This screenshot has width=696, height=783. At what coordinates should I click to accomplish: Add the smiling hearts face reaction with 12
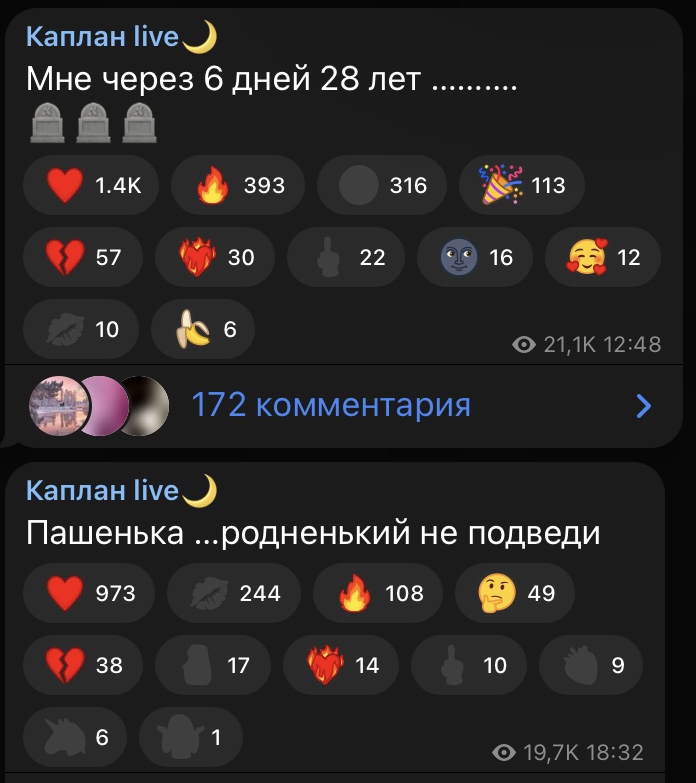[602, 257]
